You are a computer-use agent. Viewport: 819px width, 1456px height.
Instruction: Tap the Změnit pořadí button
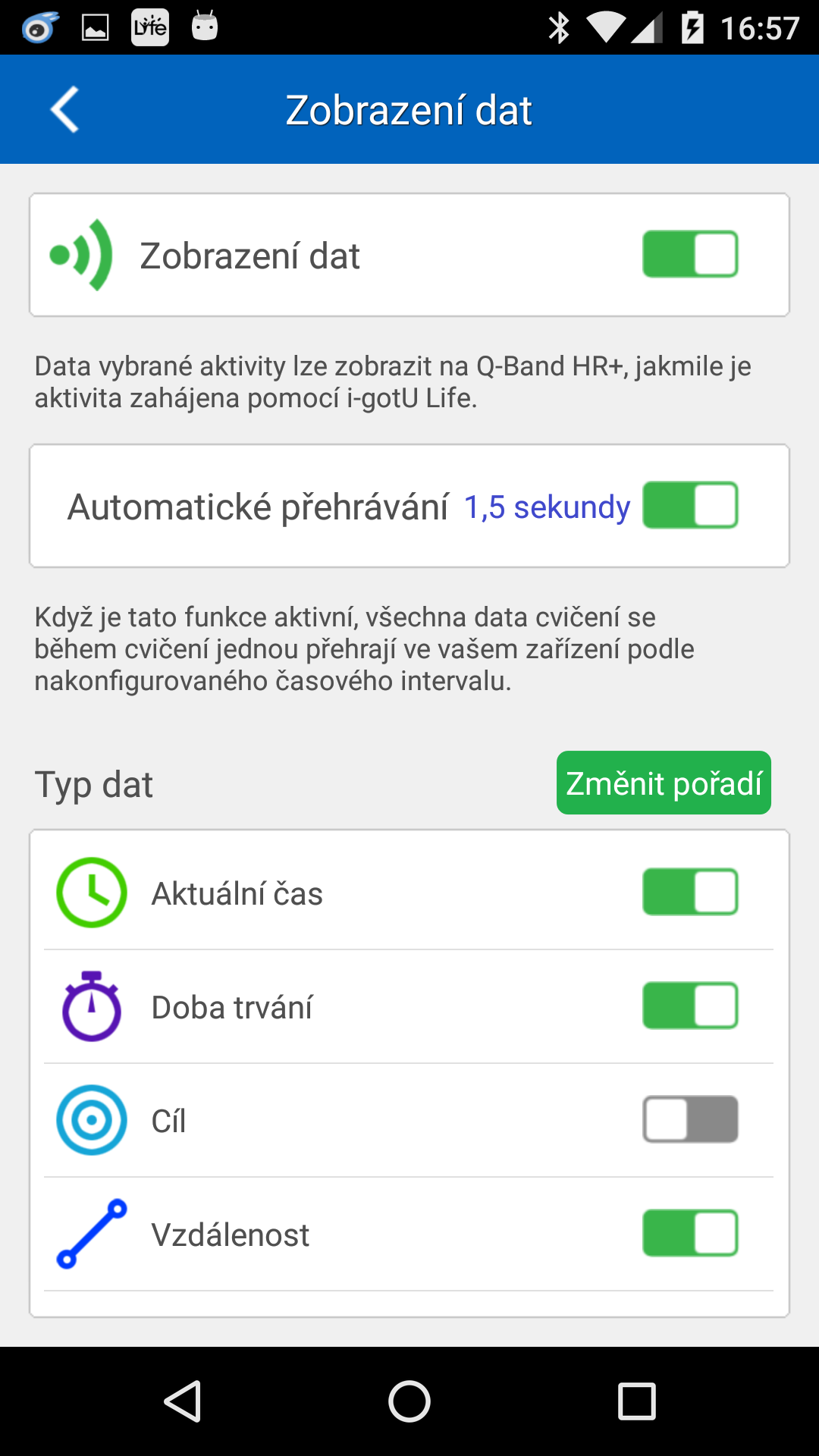coord(664,783)
